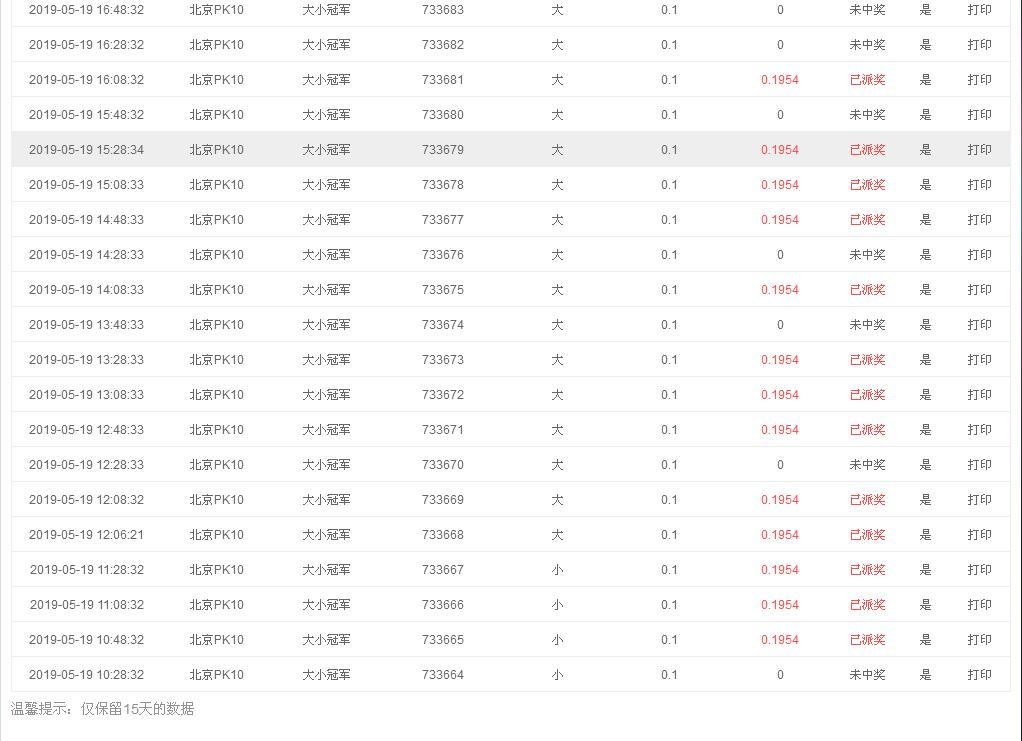Print the 733669 bet record
The width and height of the screenshot is (1022, 741).
[x=979, y=500]
